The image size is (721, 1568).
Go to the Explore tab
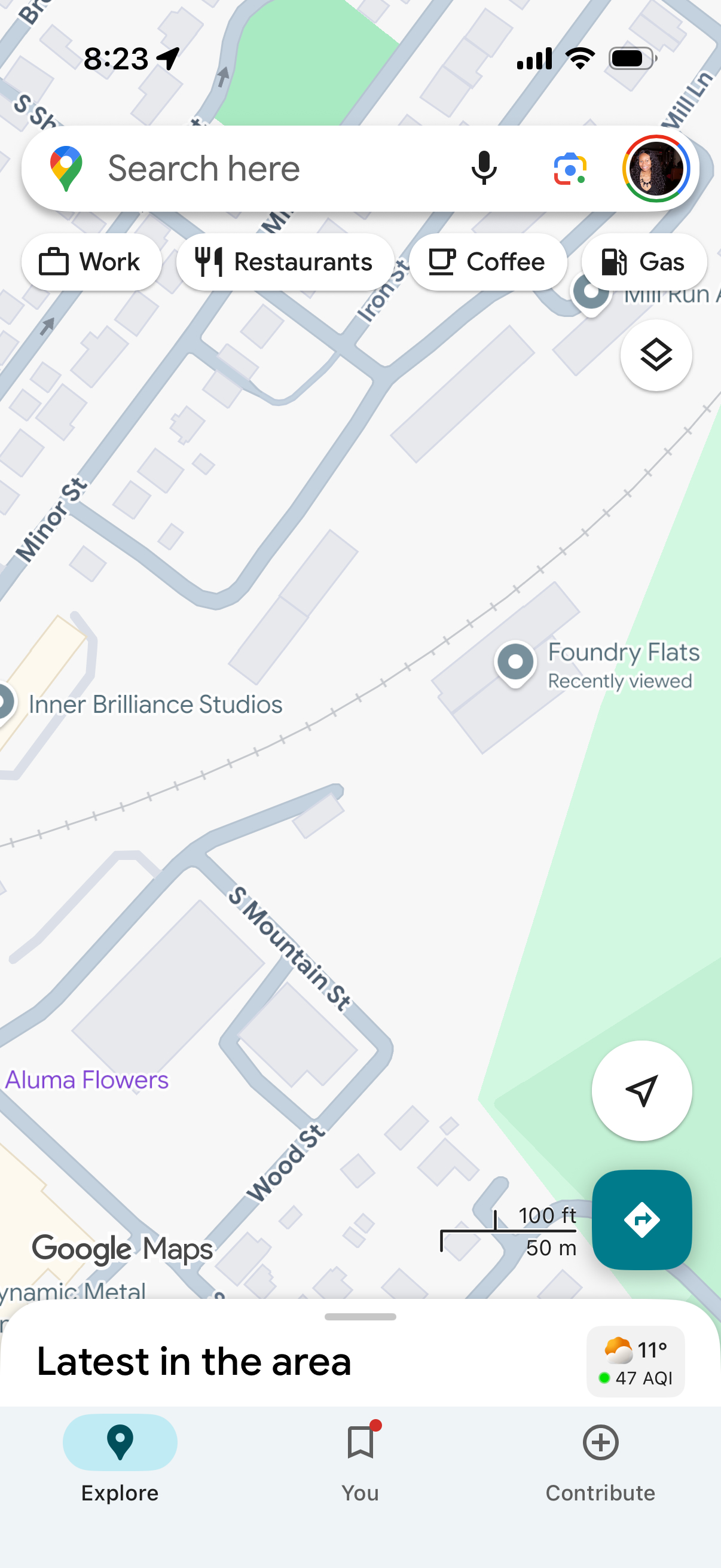tap(120, 1459)
